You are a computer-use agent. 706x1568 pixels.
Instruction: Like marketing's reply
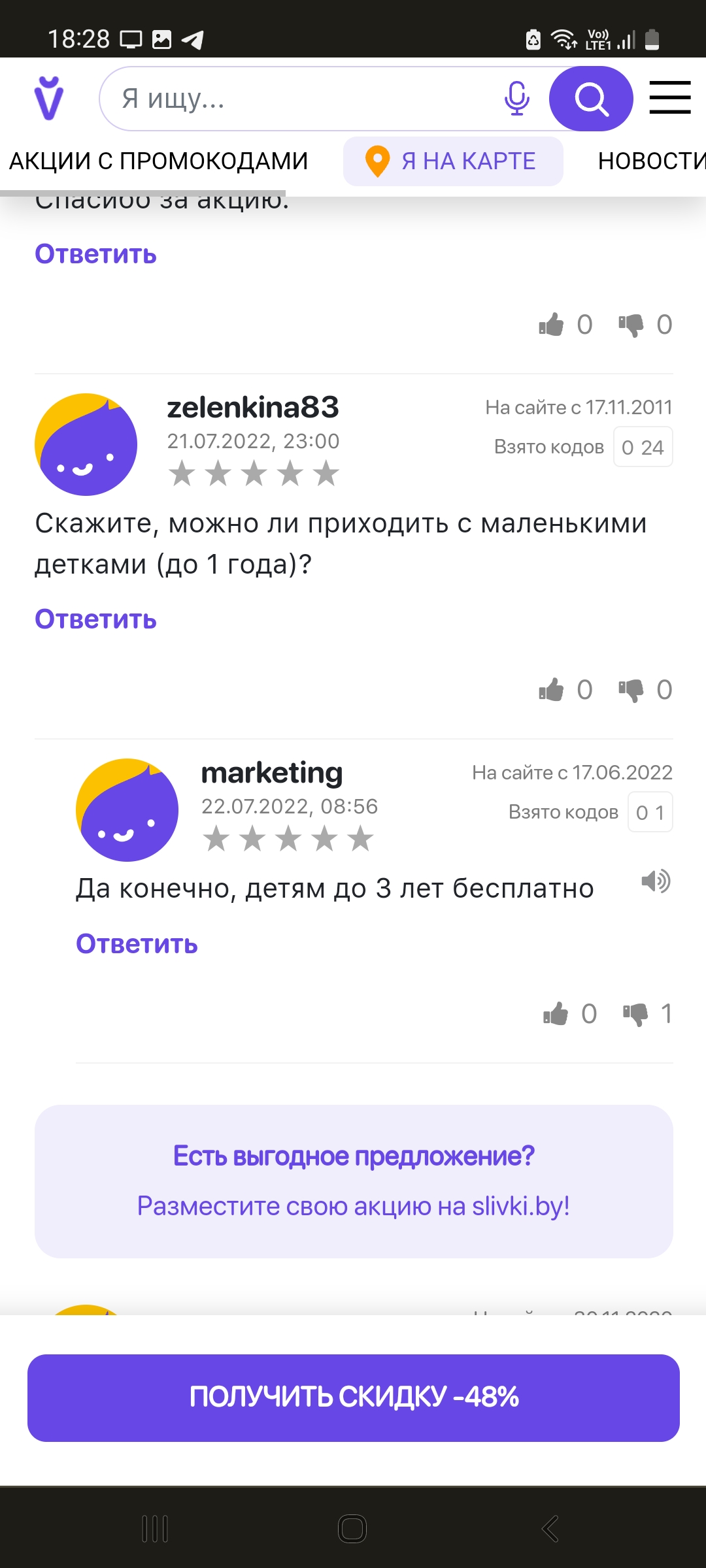(556, 1014)
